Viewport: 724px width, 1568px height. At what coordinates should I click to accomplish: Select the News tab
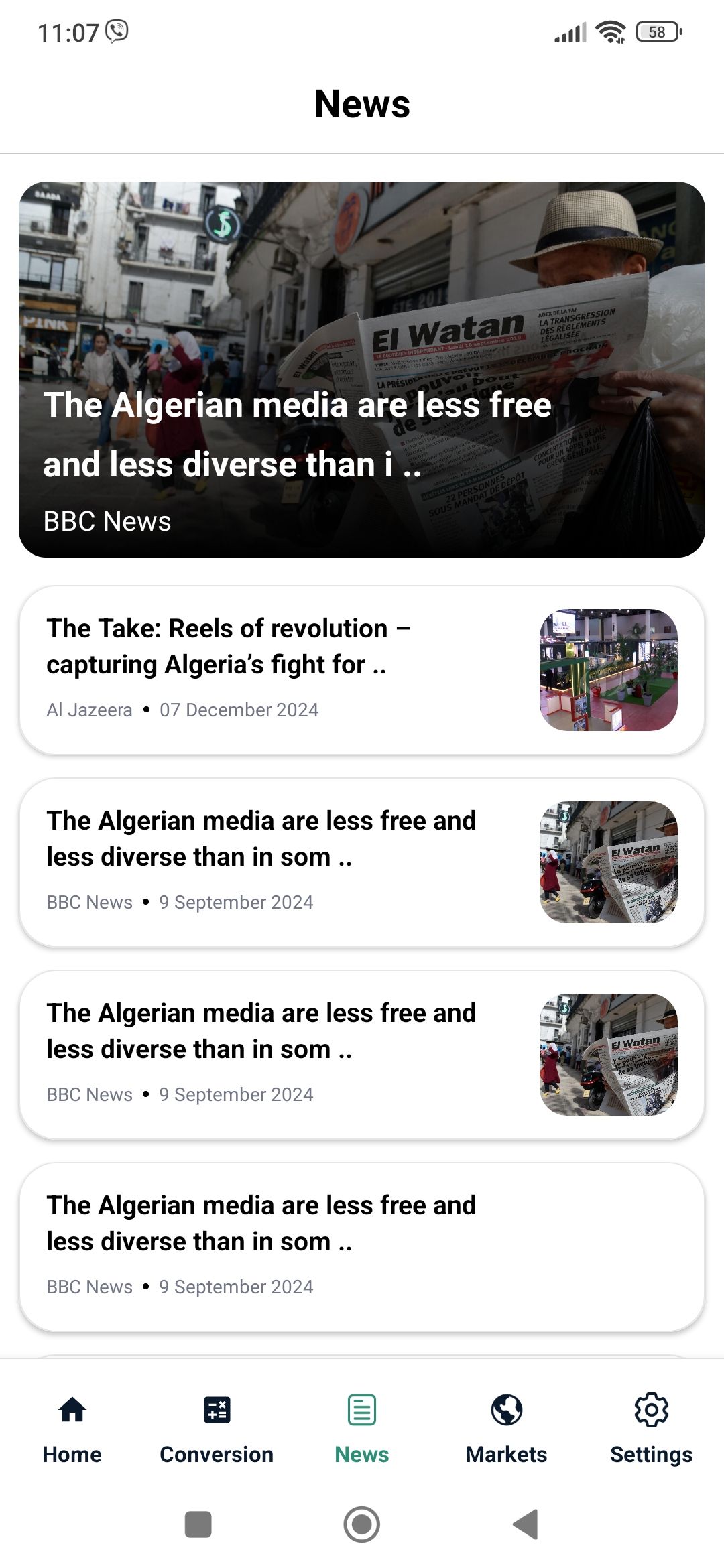point(362,1429)
